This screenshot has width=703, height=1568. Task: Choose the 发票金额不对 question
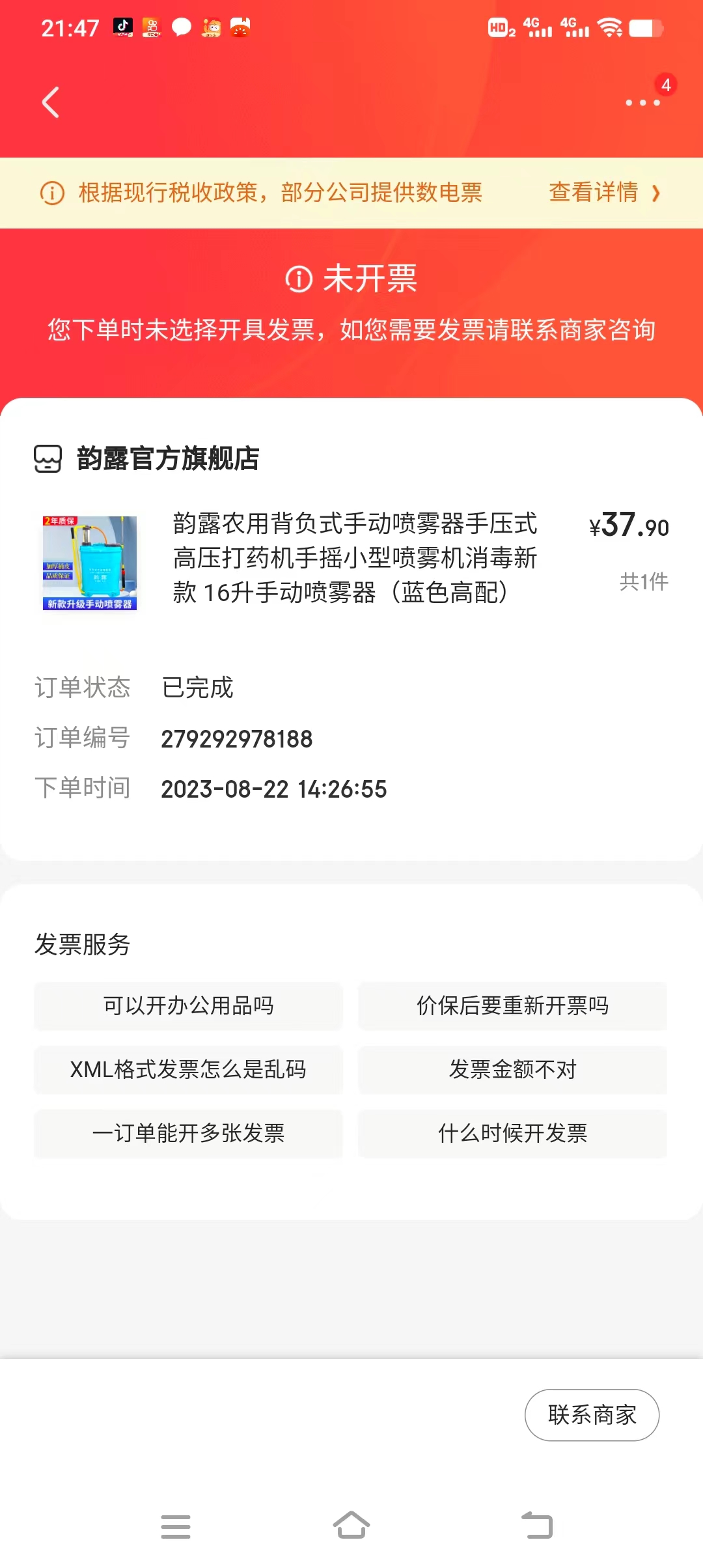pos(512,1070)
